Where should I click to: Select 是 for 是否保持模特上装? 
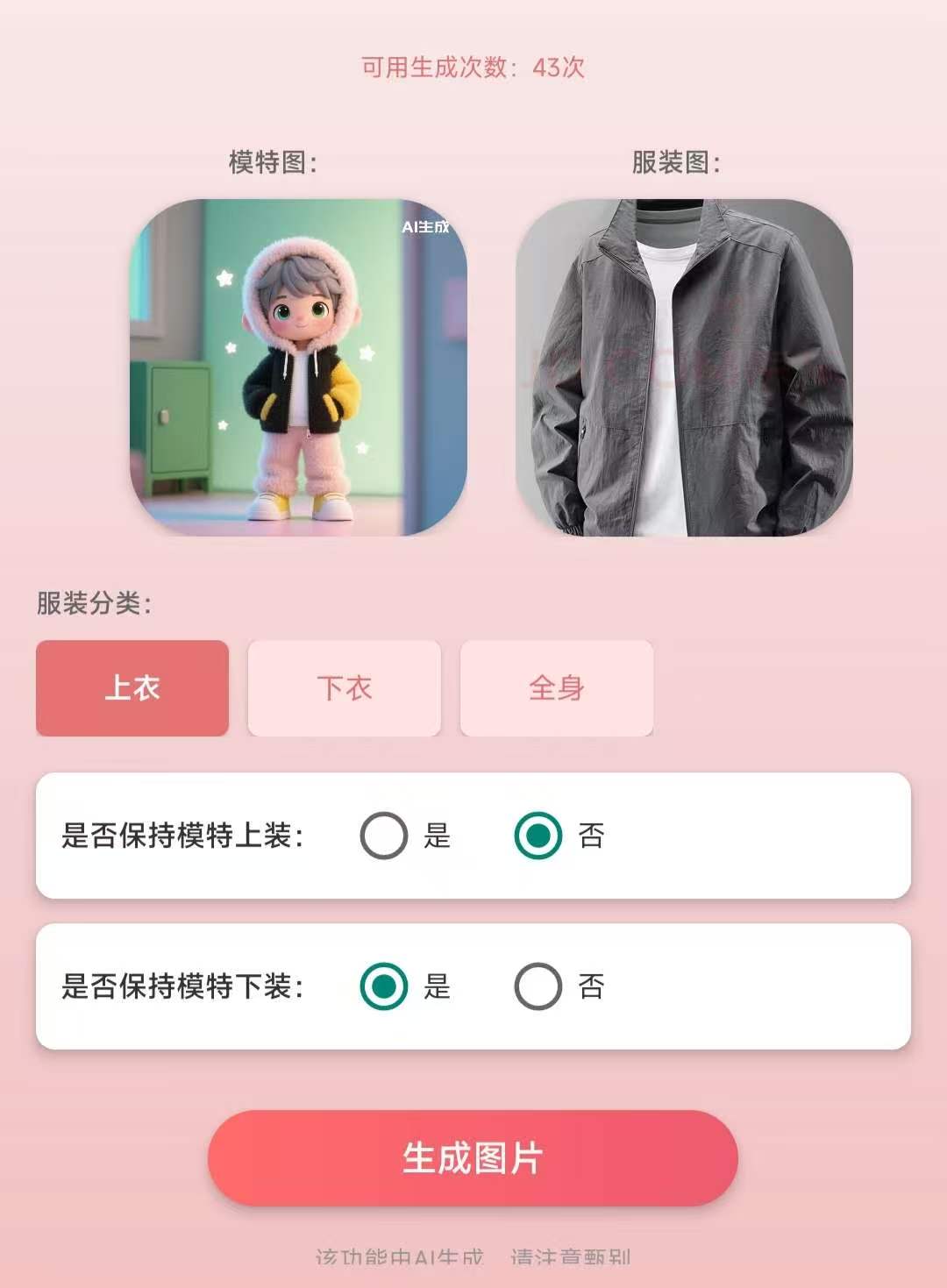[384, 836]
